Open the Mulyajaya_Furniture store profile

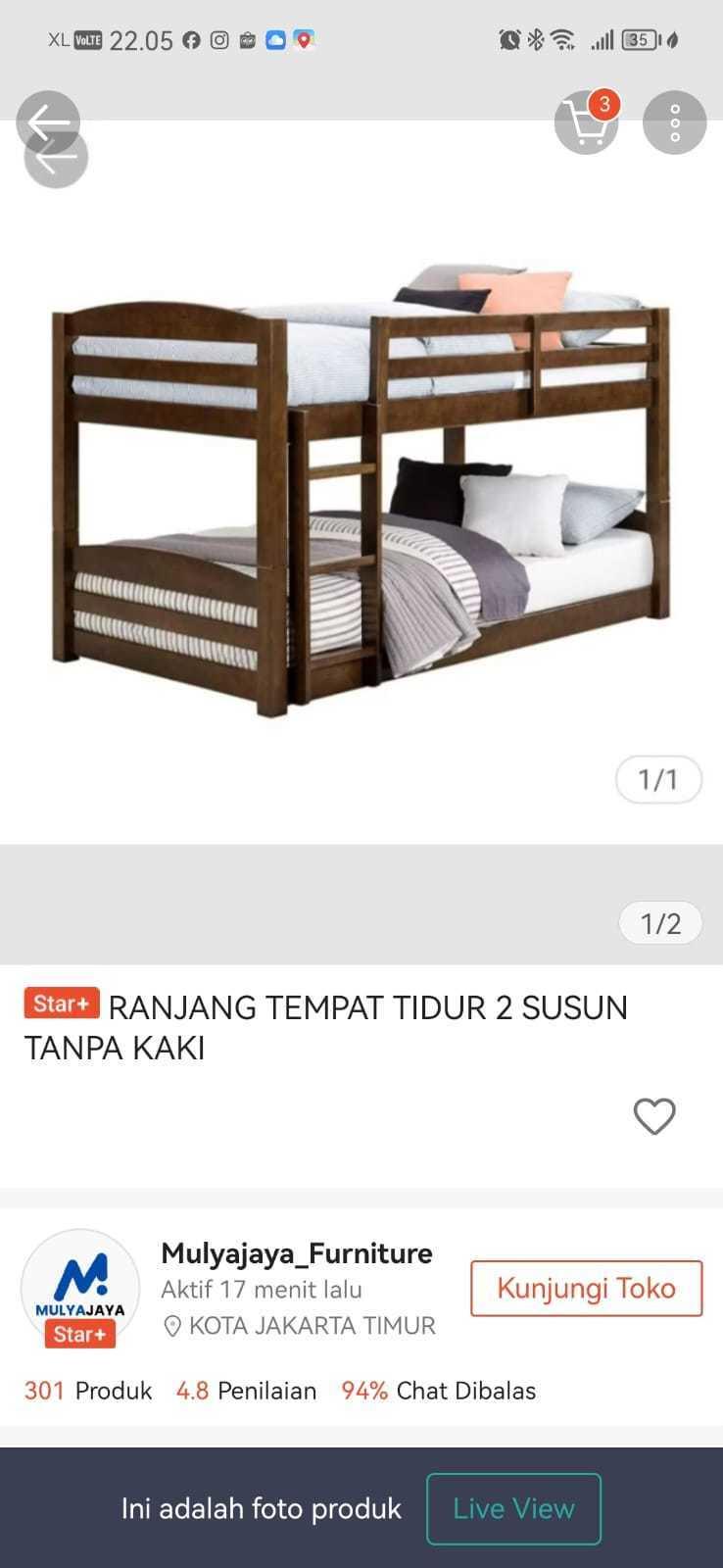click(296, 1253)
